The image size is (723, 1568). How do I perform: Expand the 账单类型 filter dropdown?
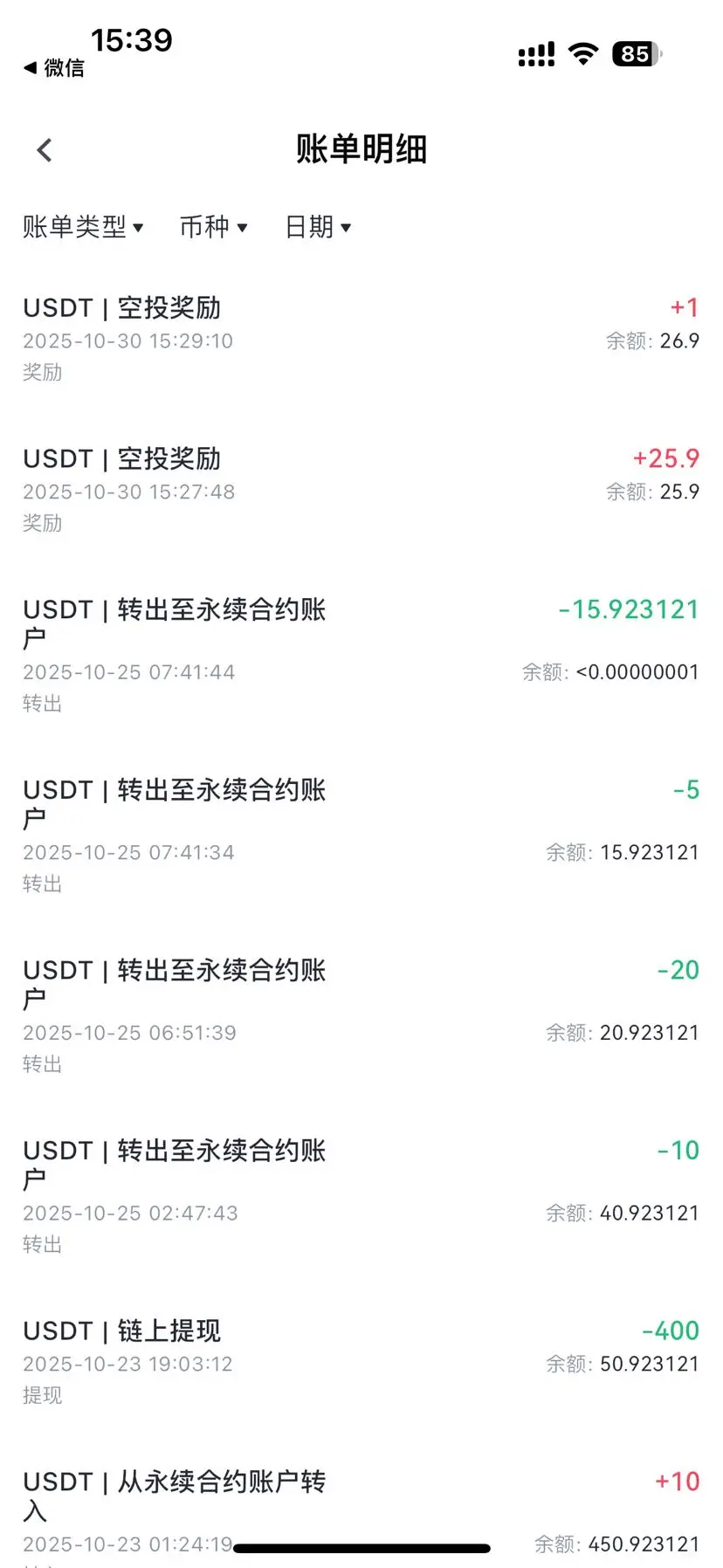(83, 228)
